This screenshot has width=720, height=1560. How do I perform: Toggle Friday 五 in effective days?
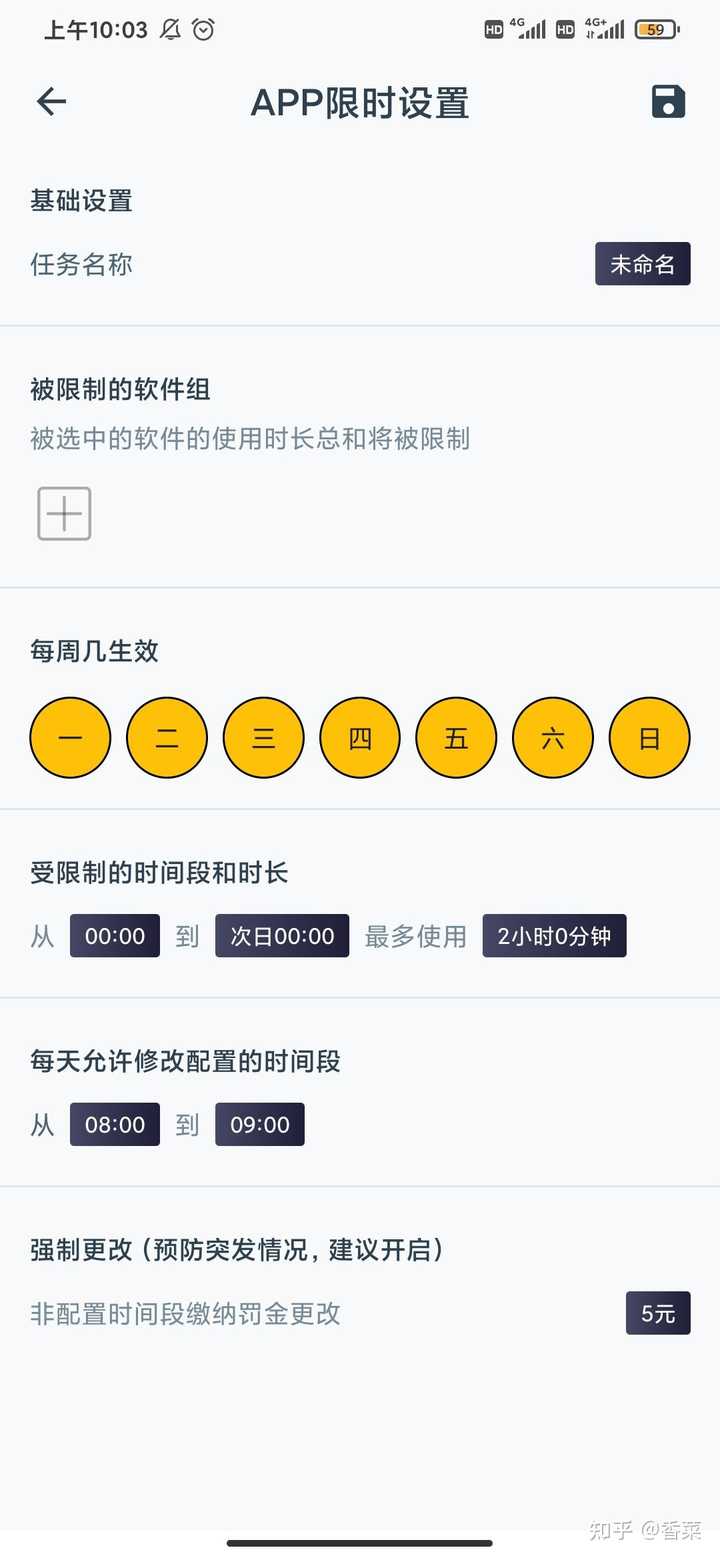(x=456, y=738)
